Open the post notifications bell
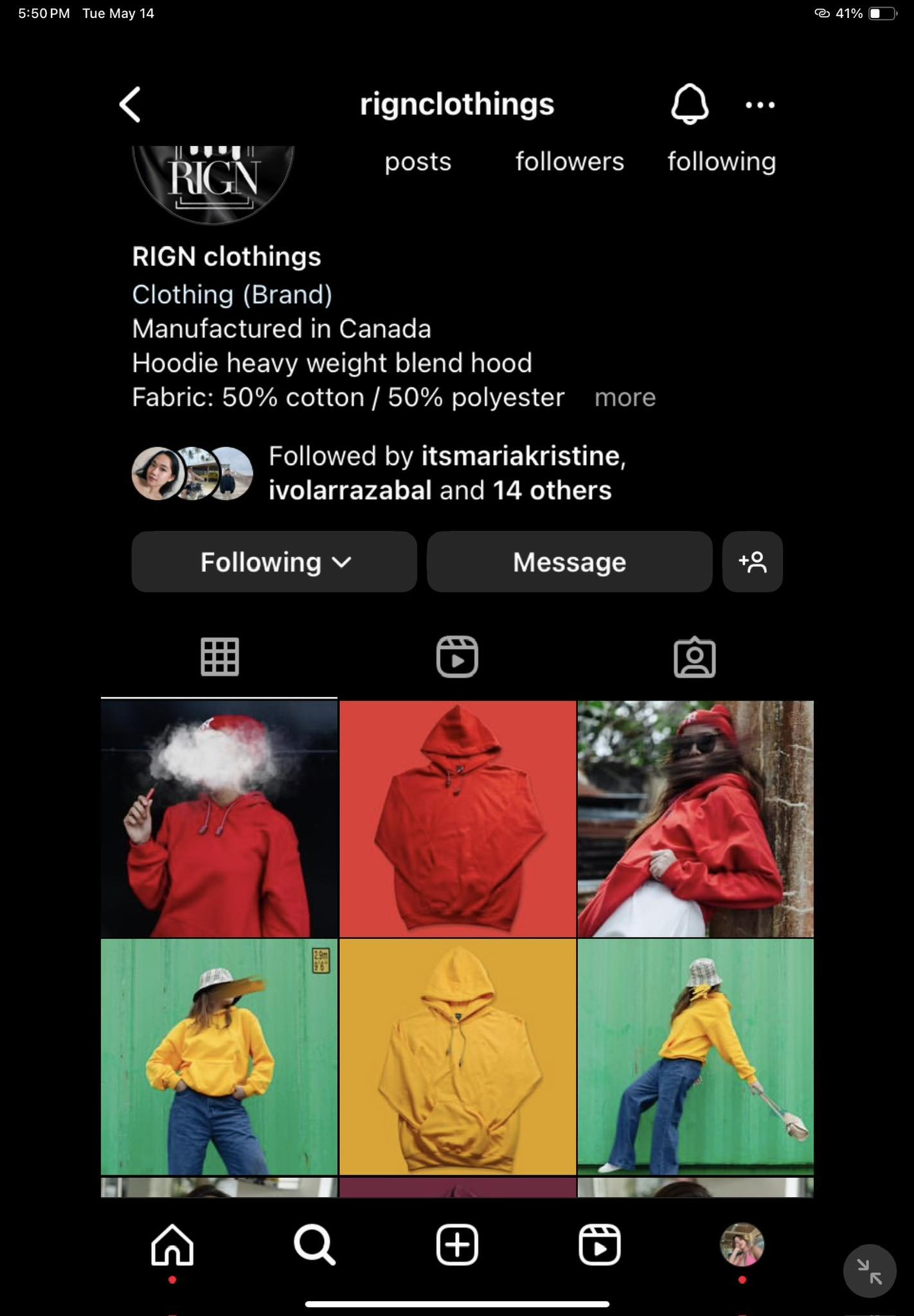Viewport: 914px width, 1316px height. tap(690, 104)
